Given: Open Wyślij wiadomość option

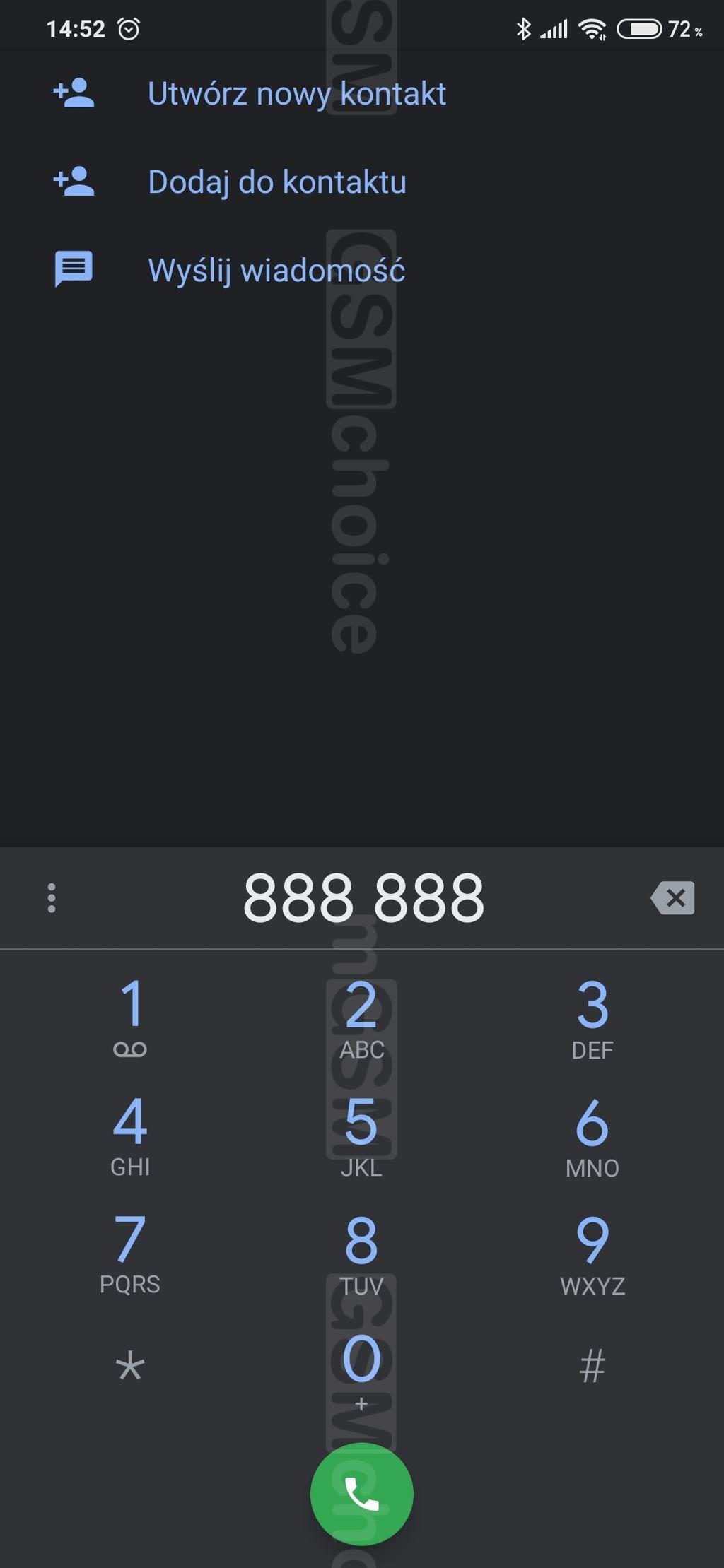Looking at the screenshot, I should tap(362, 270).
